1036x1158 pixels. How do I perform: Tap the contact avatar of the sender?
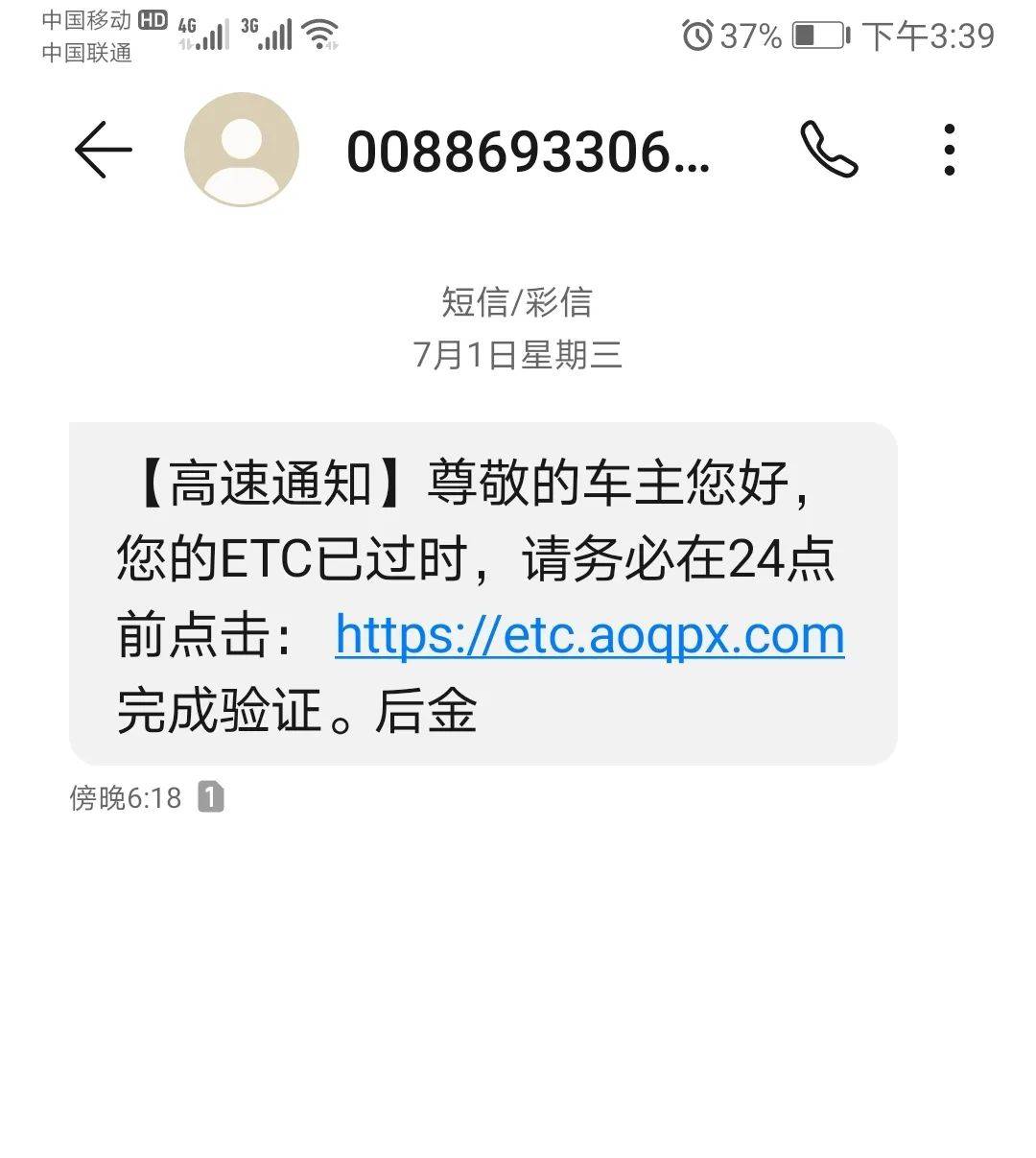[x=242, y=150]
